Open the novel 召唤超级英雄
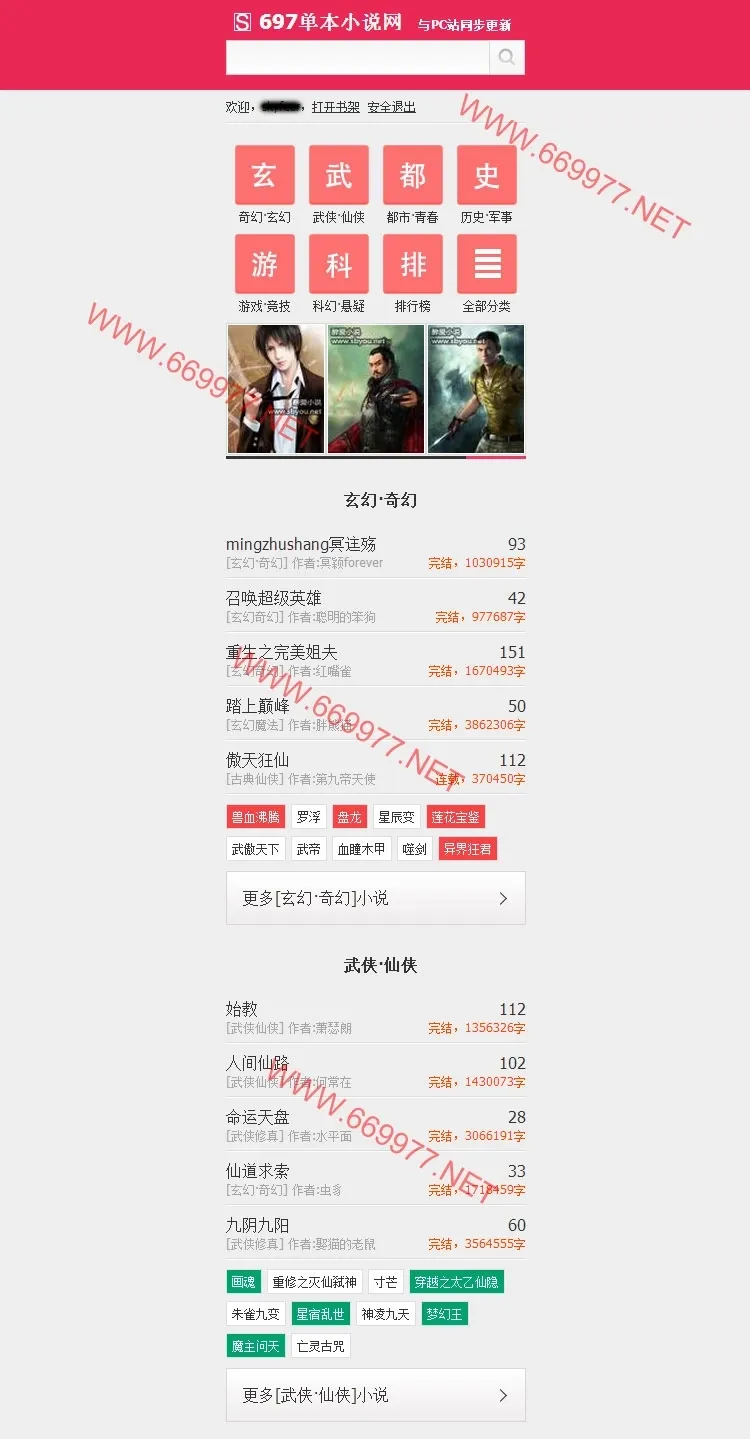This screenshot has width=750, height=1439. click(274, 598)
